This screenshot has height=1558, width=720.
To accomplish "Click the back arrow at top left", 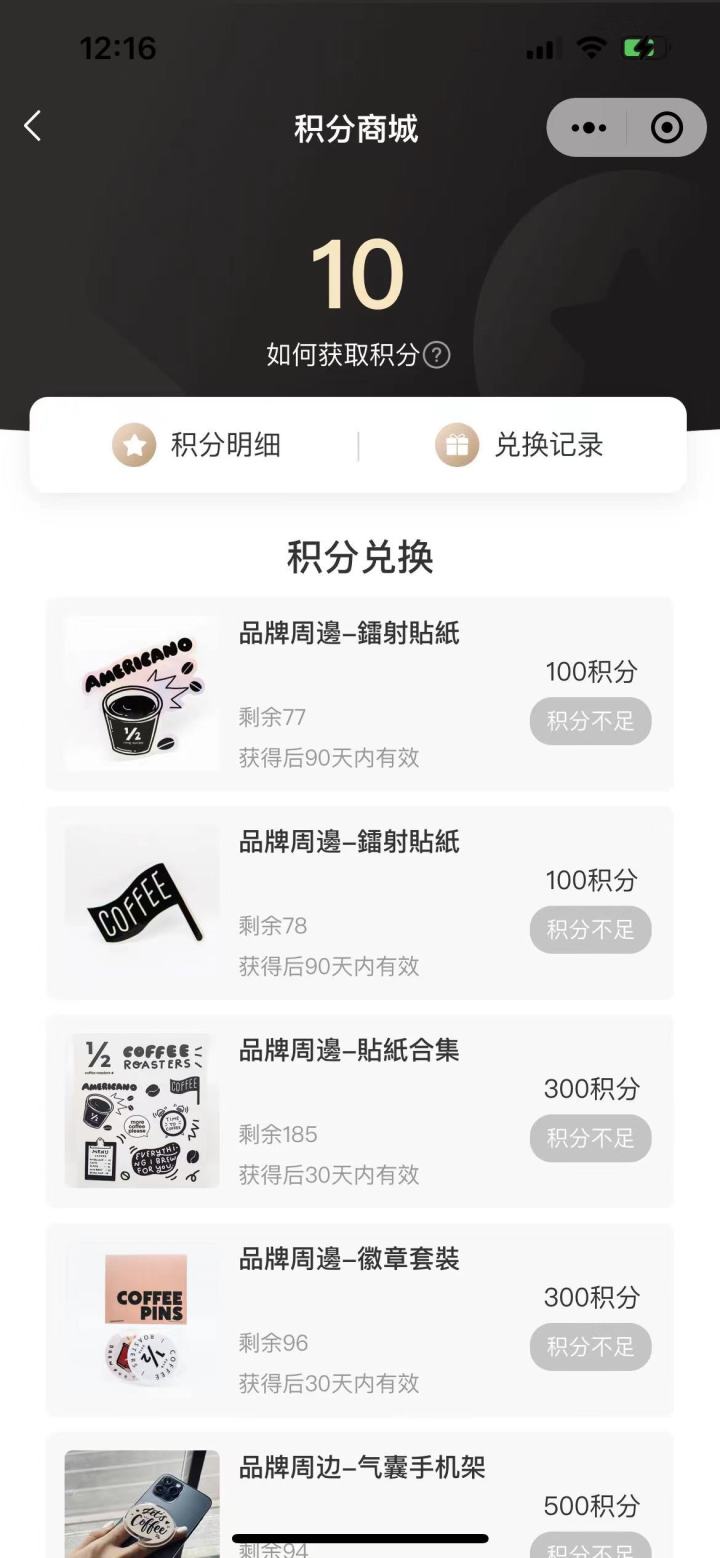I will click(x=33, y=125).
